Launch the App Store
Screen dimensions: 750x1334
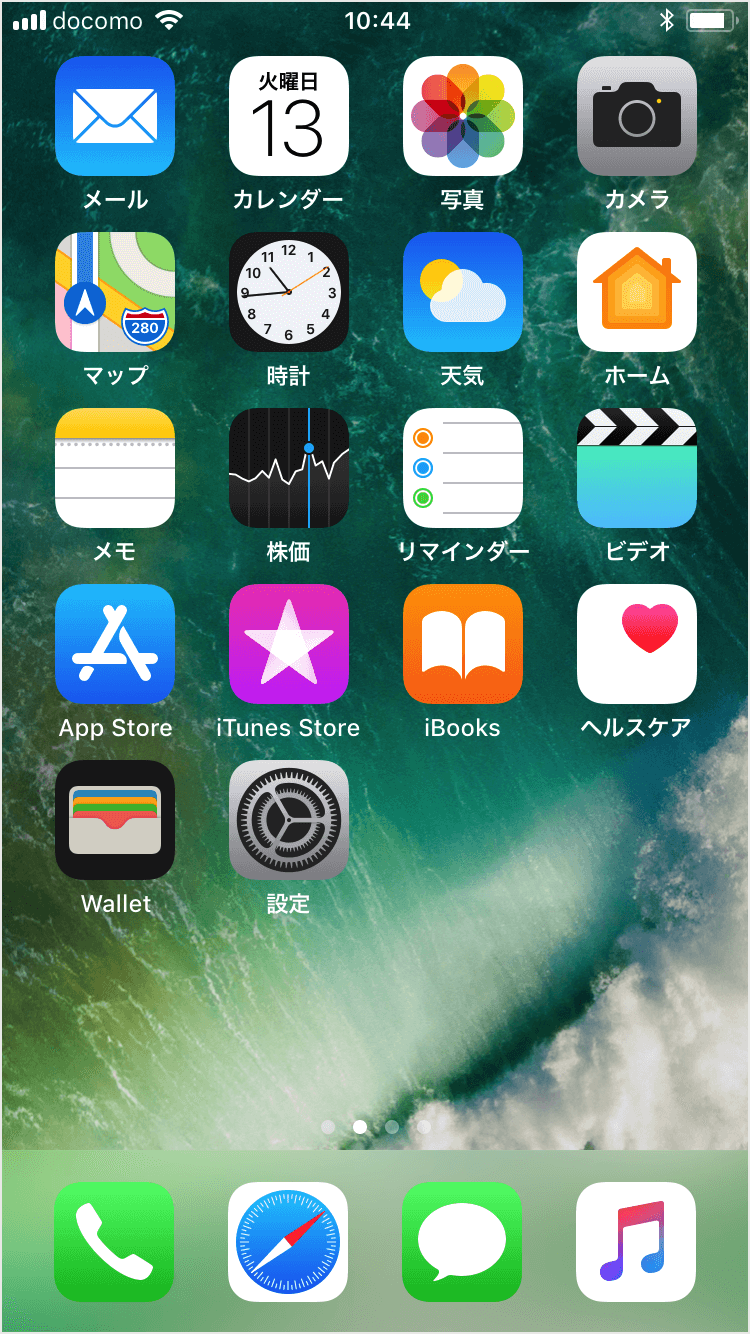[x=115, y=644]
